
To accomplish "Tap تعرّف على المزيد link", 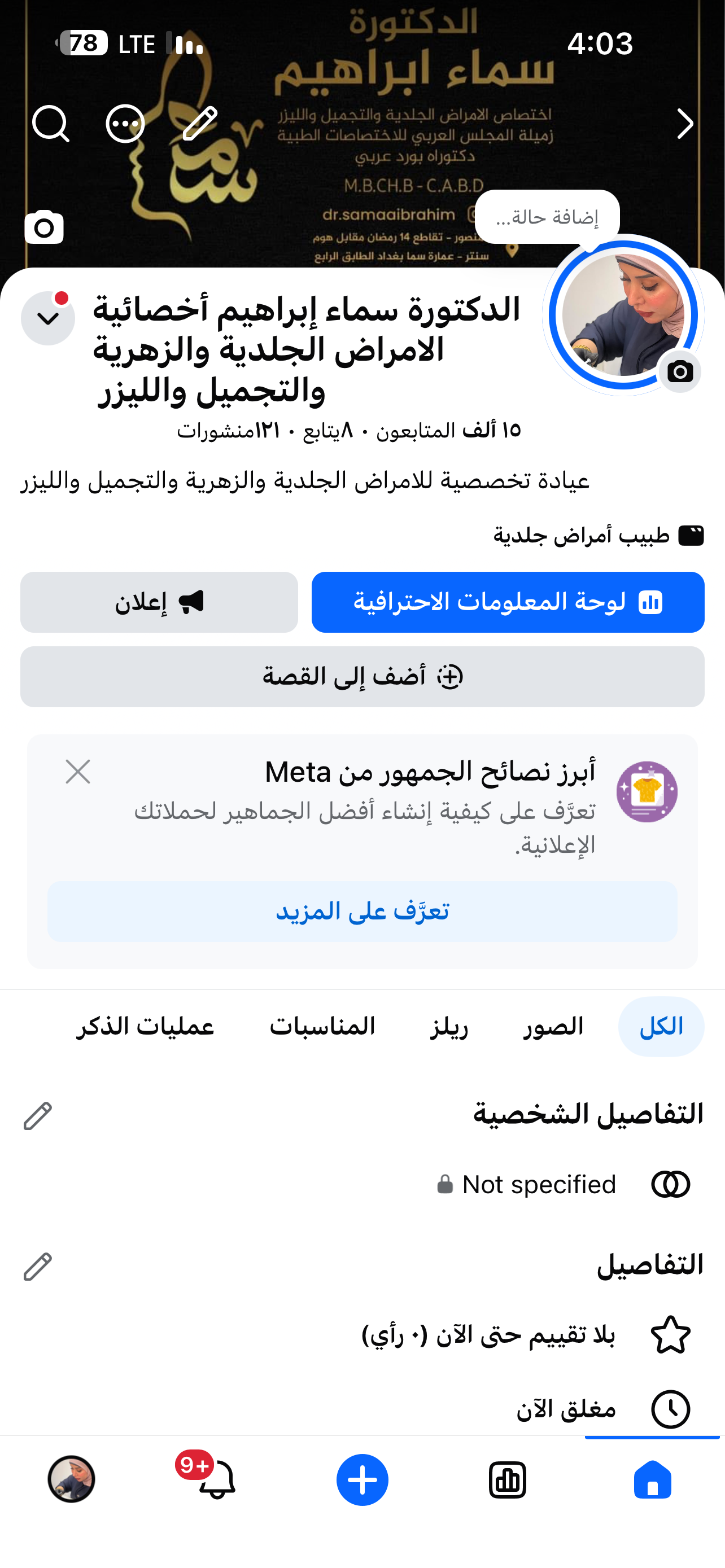I will coord(362,911).
